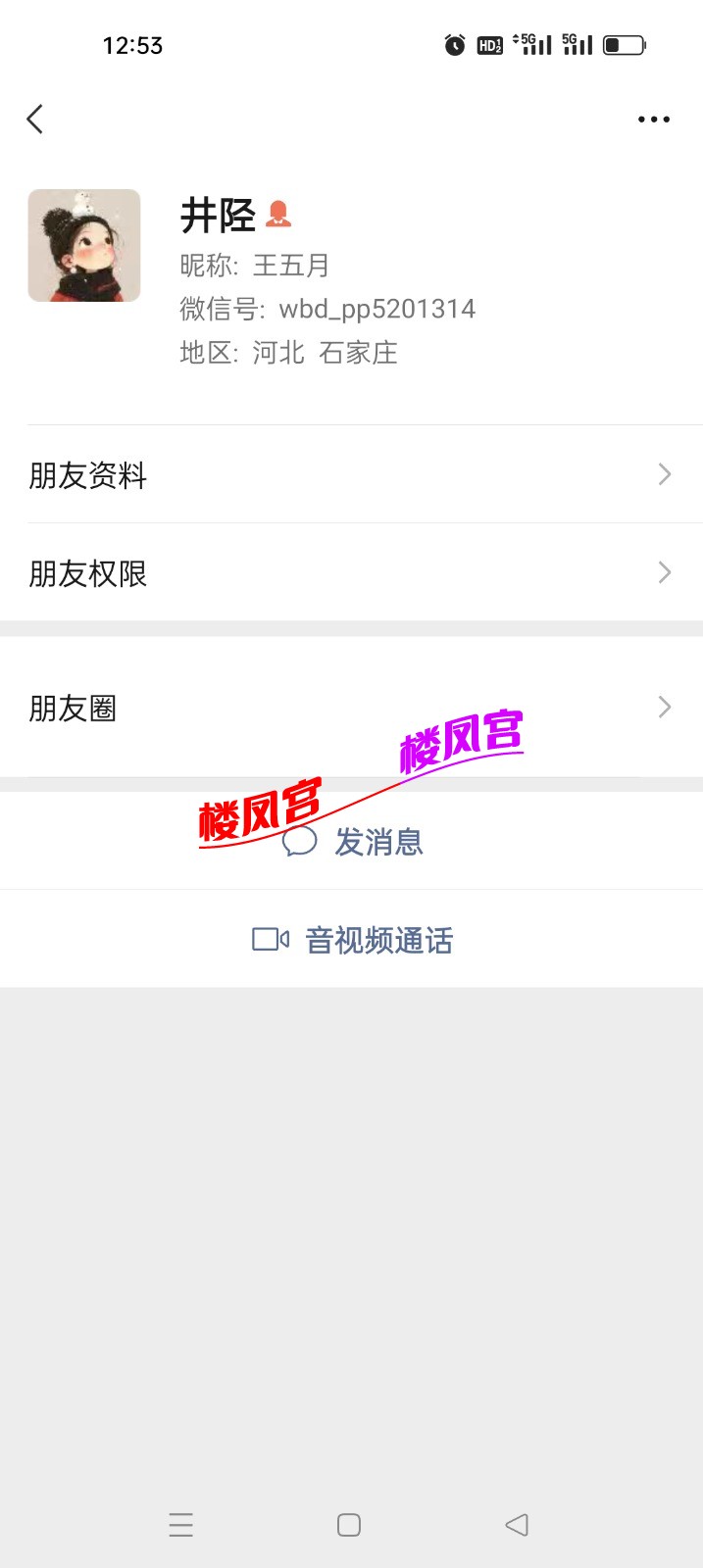The height and width of the screenshot is (1568, 703).
Task: Go back using the top-left arrow
Action: [35, 120]
